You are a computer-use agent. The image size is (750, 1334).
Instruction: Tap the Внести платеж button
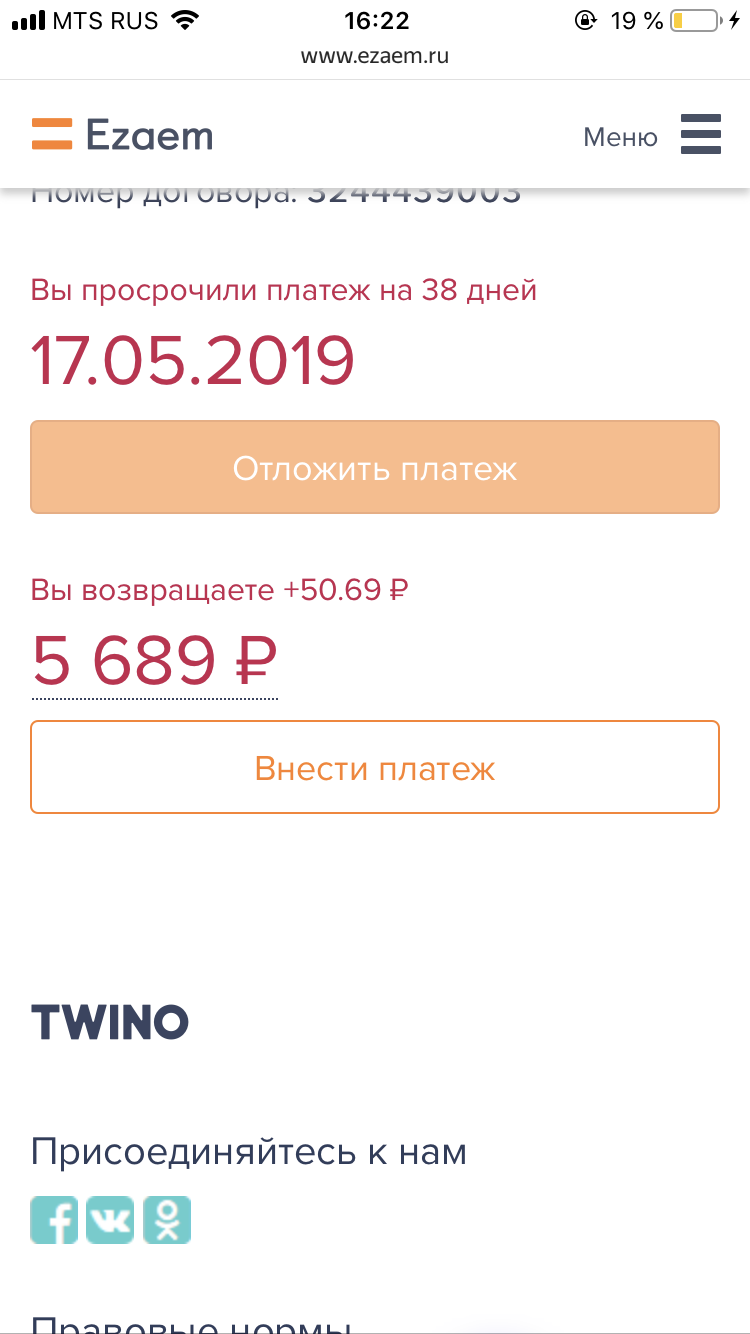pyautogui.click(x=375, y=768)
